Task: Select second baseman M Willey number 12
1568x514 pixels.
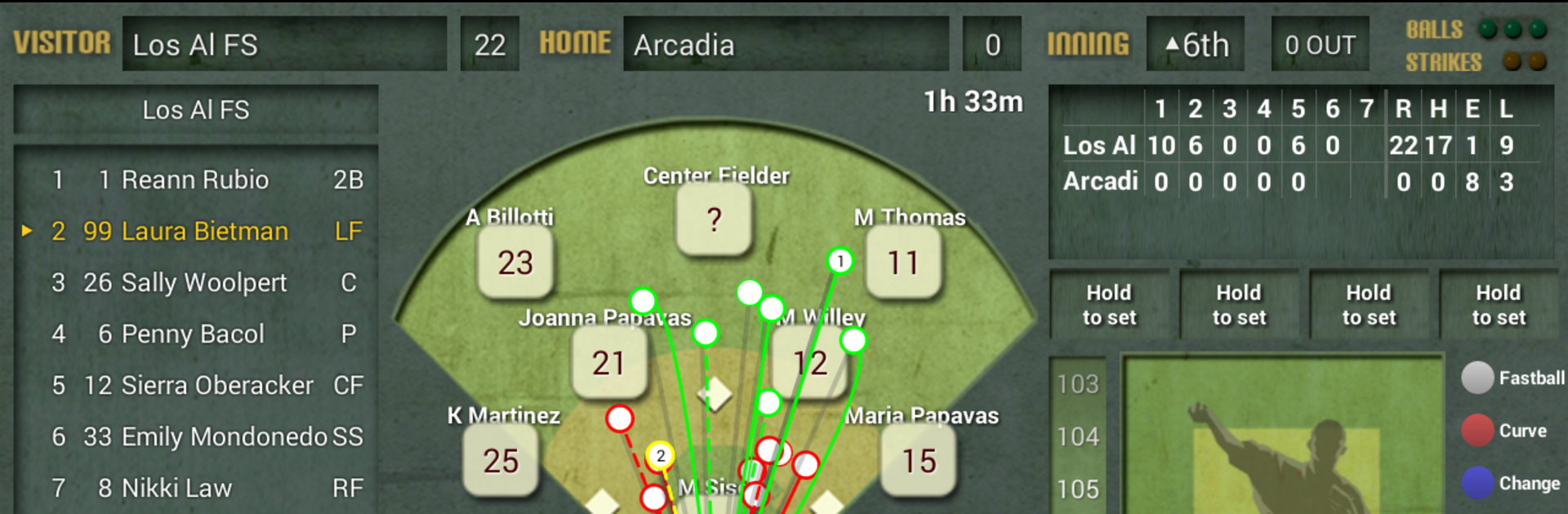Action: 811,363
